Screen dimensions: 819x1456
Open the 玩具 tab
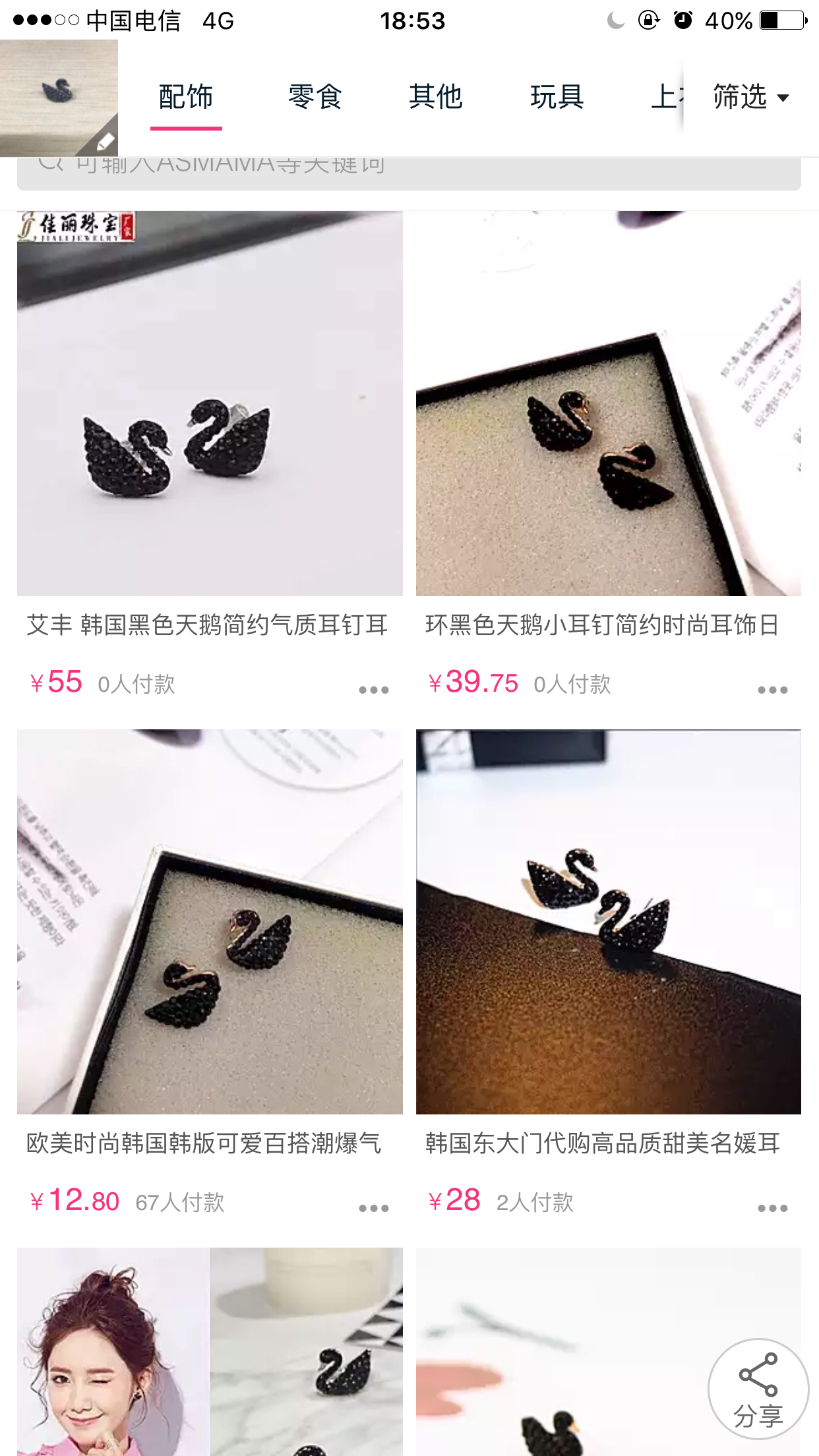coord(557,98)
